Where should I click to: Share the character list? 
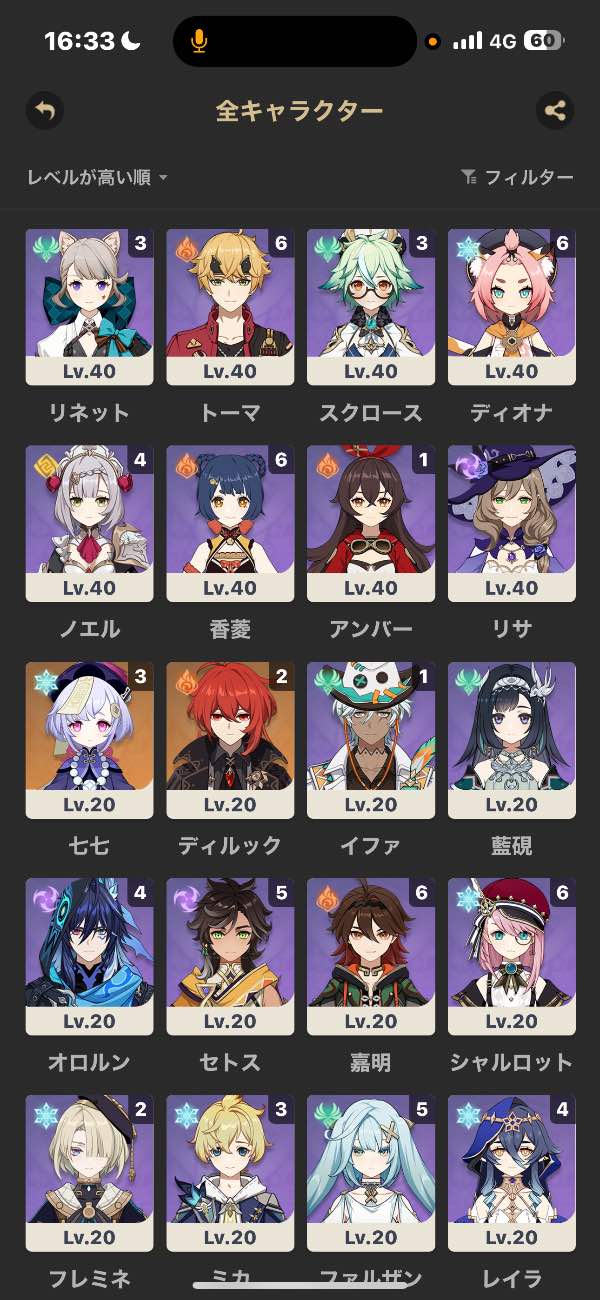tap(555, 110)
